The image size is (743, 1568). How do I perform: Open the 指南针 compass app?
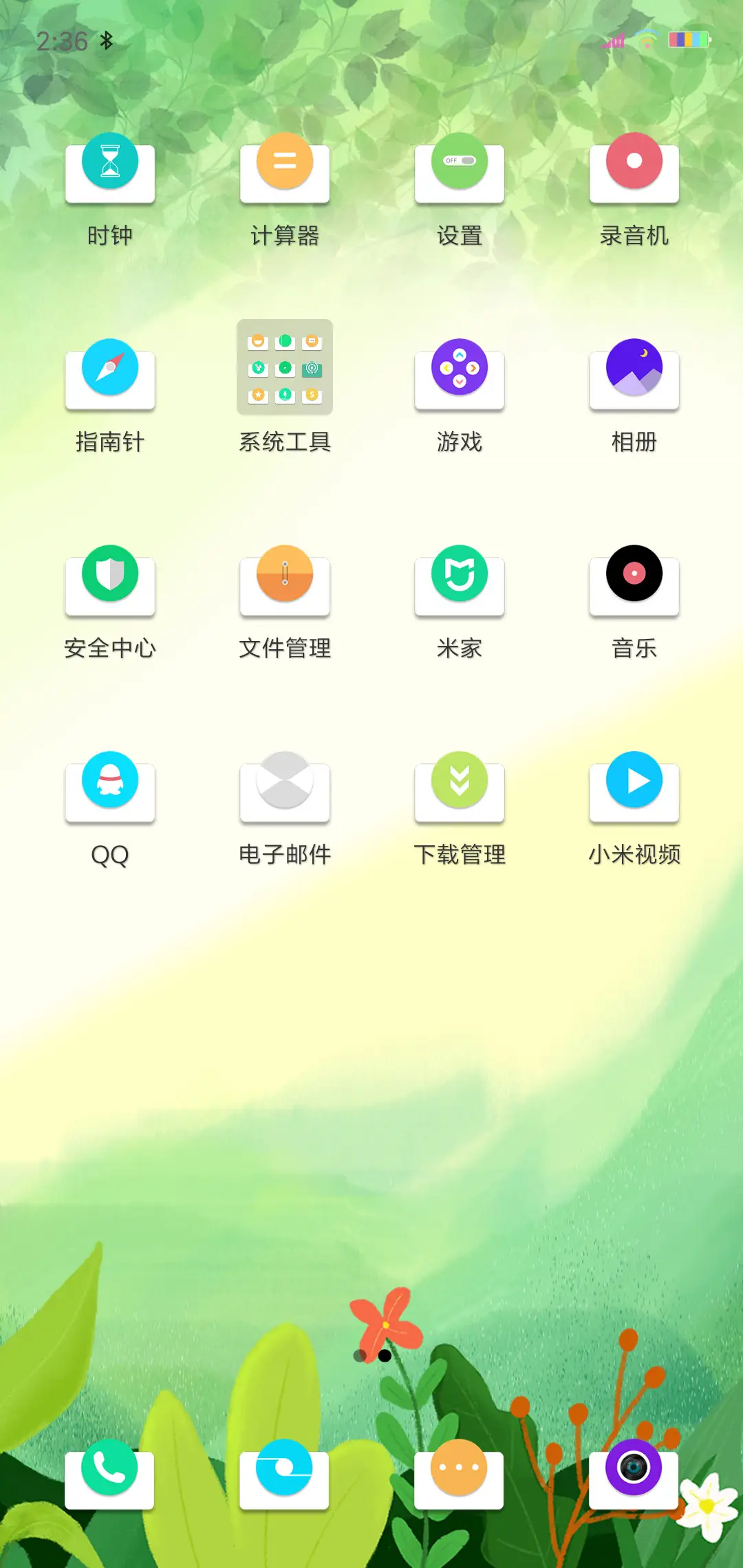pyautogui.click(x=110, y=377)
